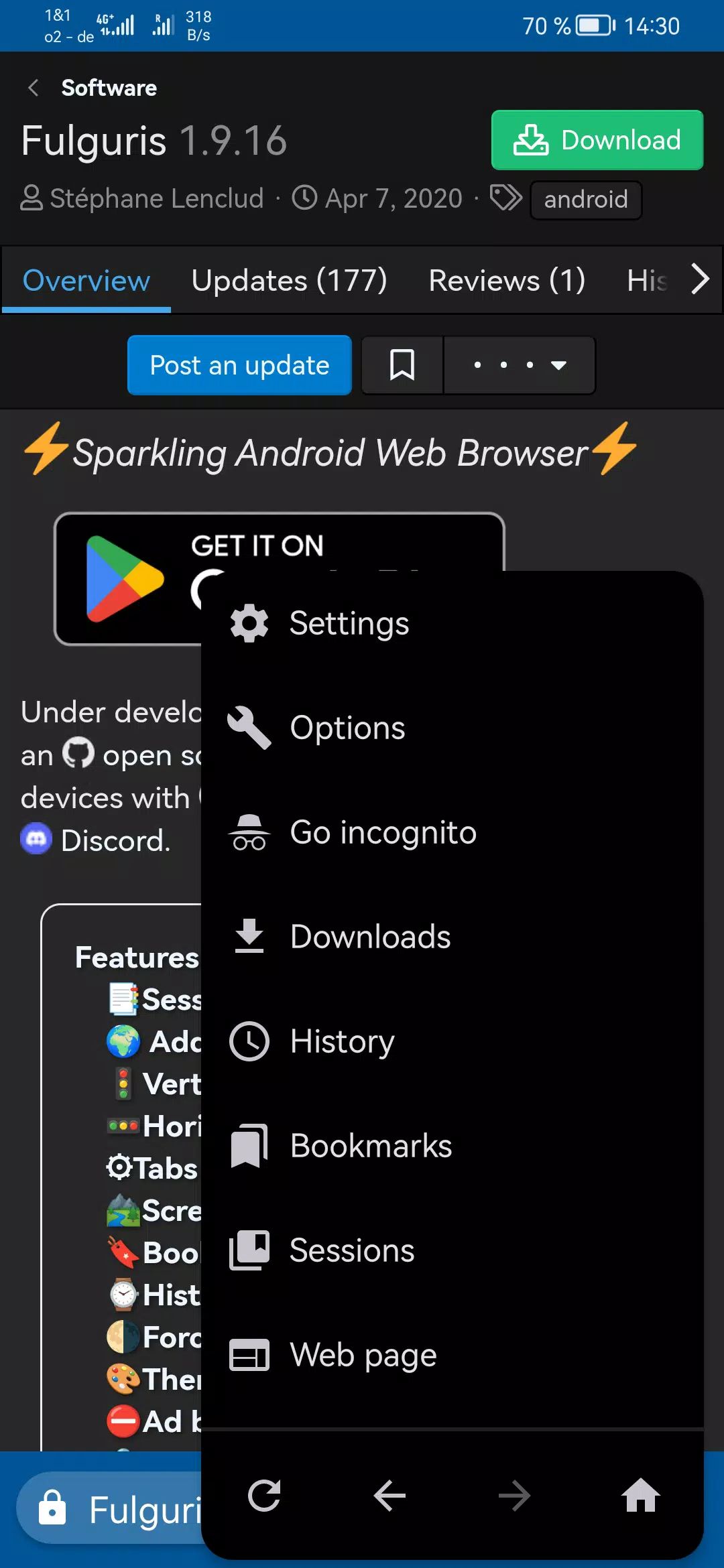The height and width of the screenshot is (1568, 724).
Task: Navigate forward using the right arrow icon
Action: point(514,1496)
